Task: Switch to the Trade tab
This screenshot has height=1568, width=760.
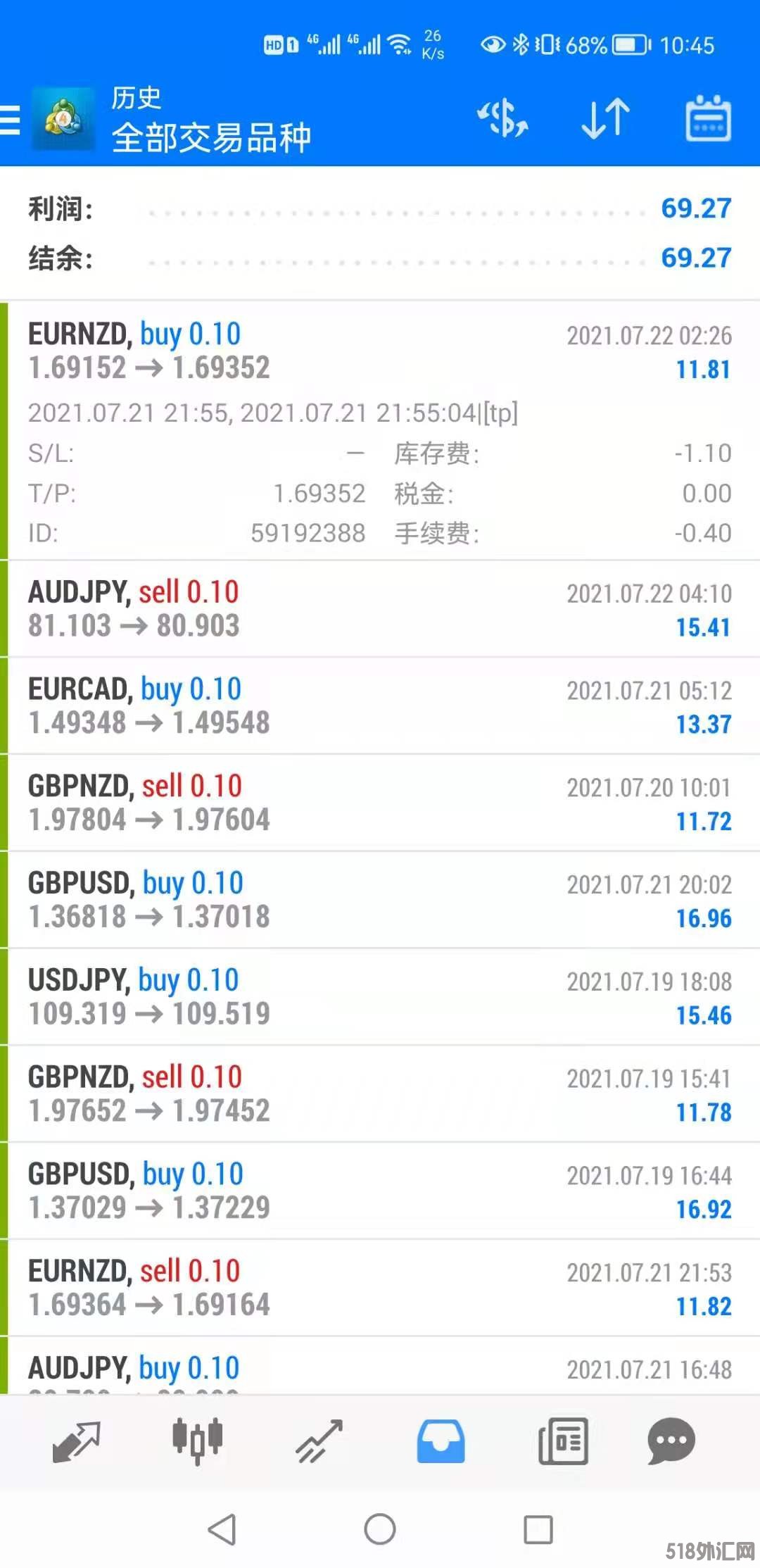Action: tap(319, 1441)
